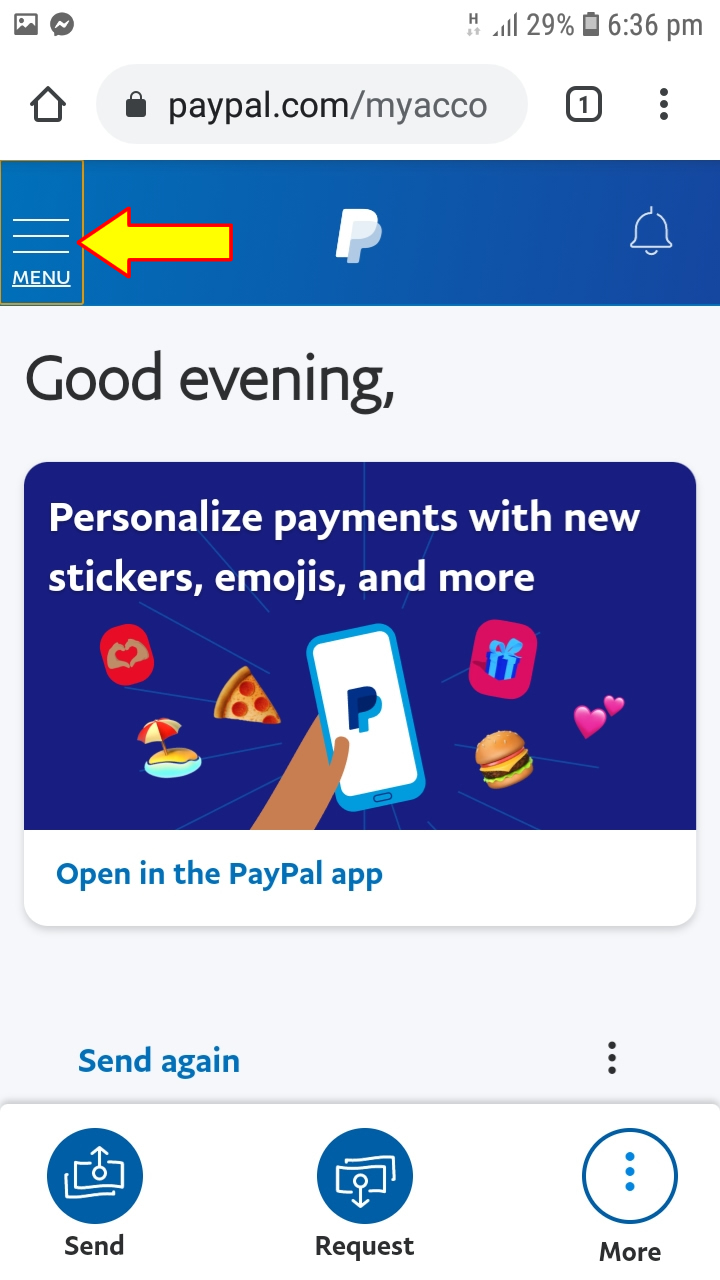720x1280 pixels.
Task: Open the gallery notification icon
Action: click(24, 24)
